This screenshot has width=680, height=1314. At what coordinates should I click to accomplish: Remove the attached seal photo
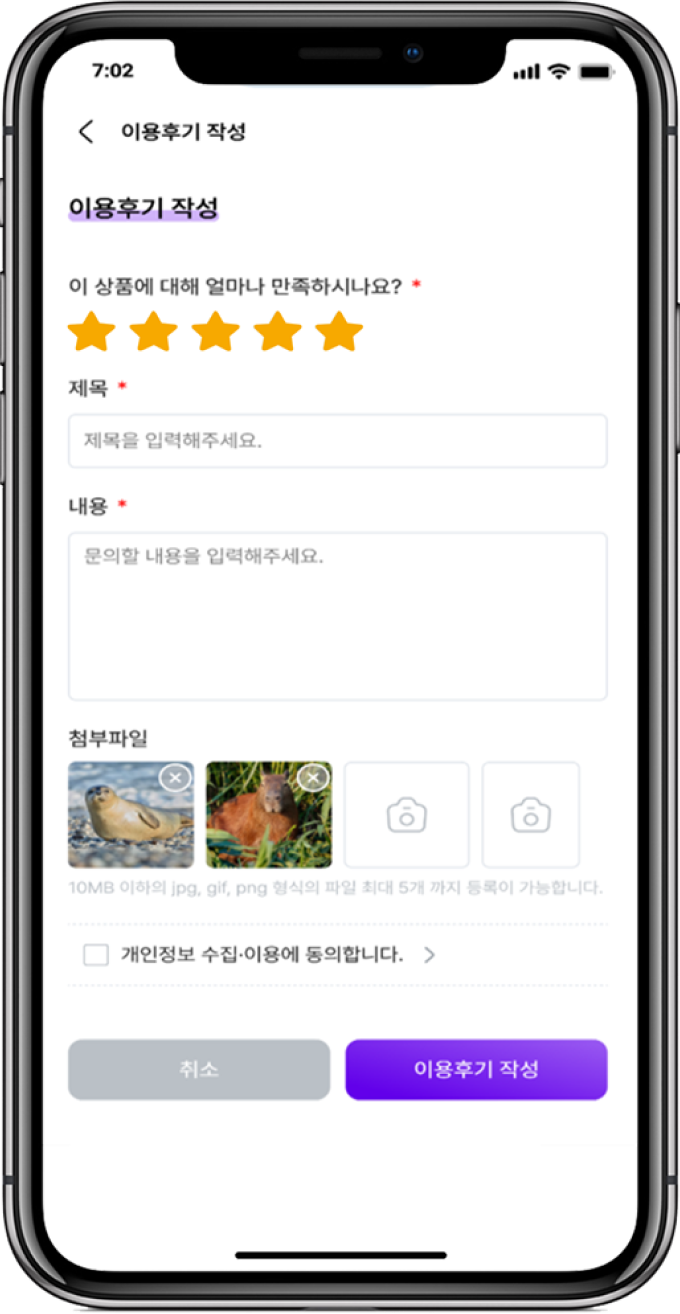point(176,778)
